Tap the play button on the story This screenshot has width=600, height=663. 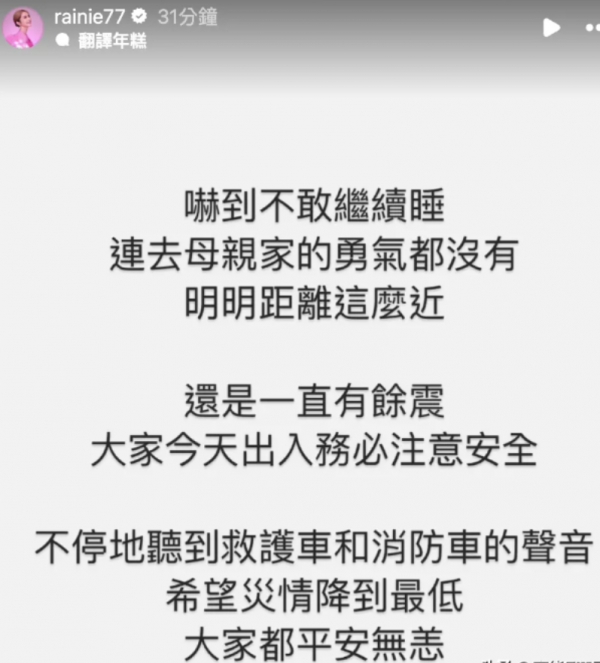551,28
